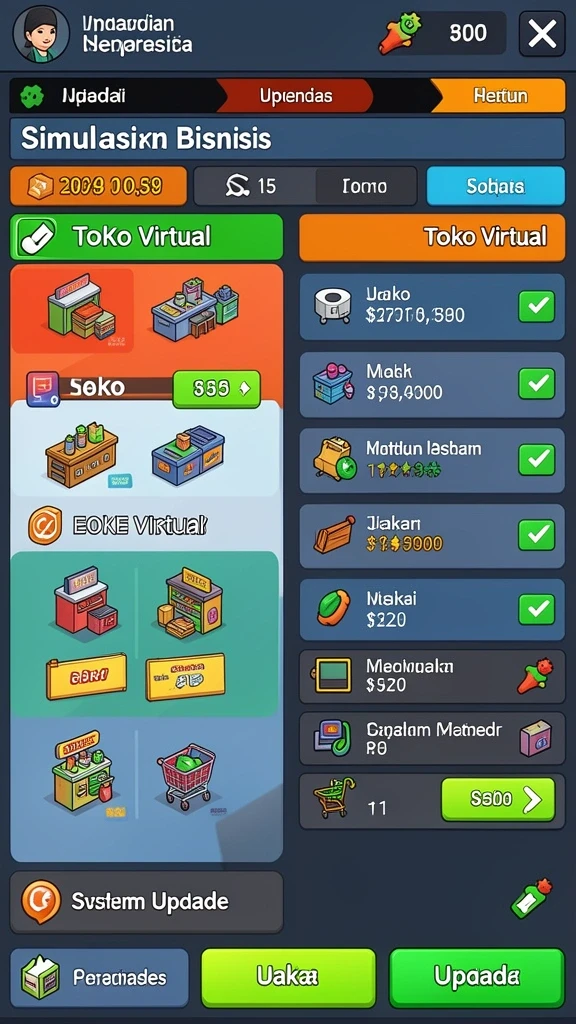Close the screen with the X button
This screenshot has width=576, height=1024.
[x=542, y=33]
